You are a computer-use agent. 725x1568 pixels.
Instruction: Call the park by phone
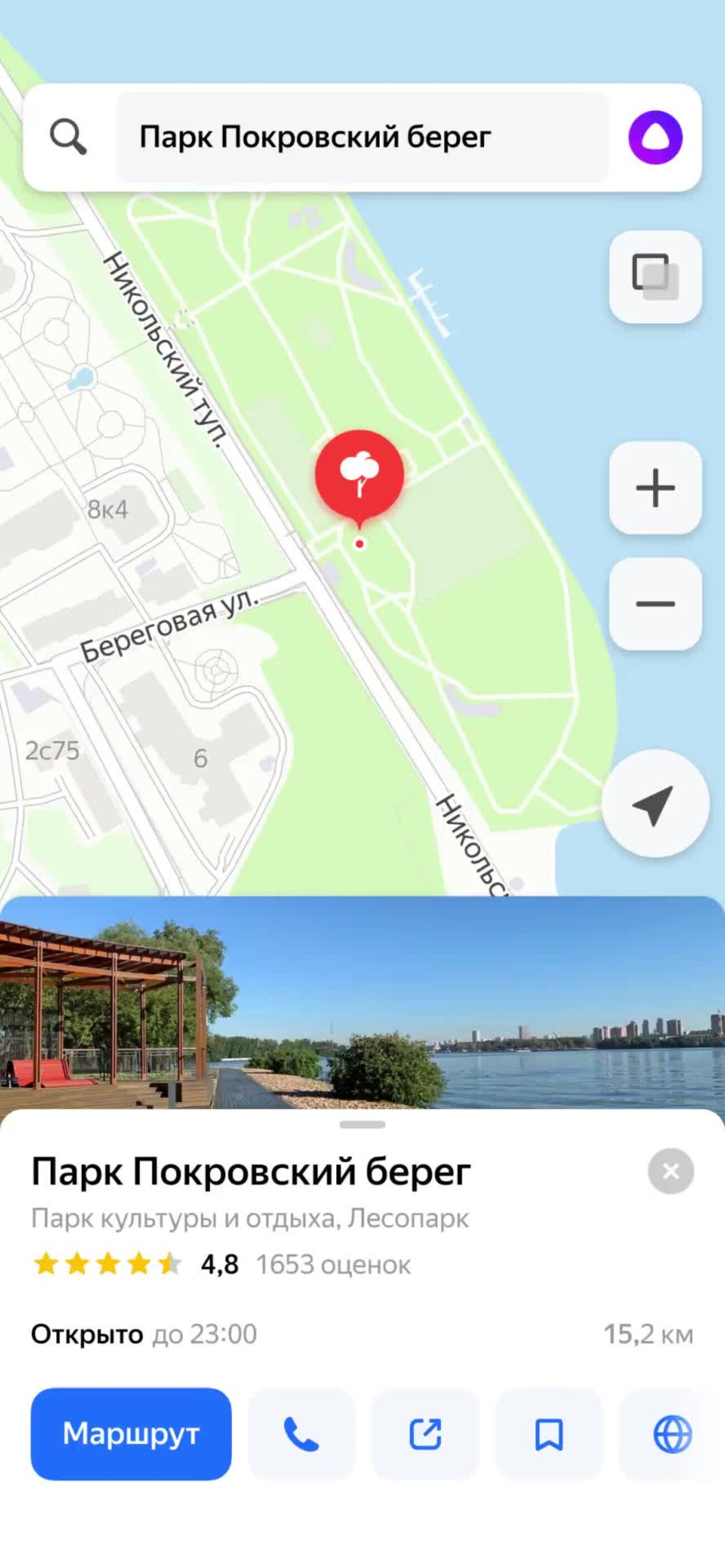coord(301,1434)
